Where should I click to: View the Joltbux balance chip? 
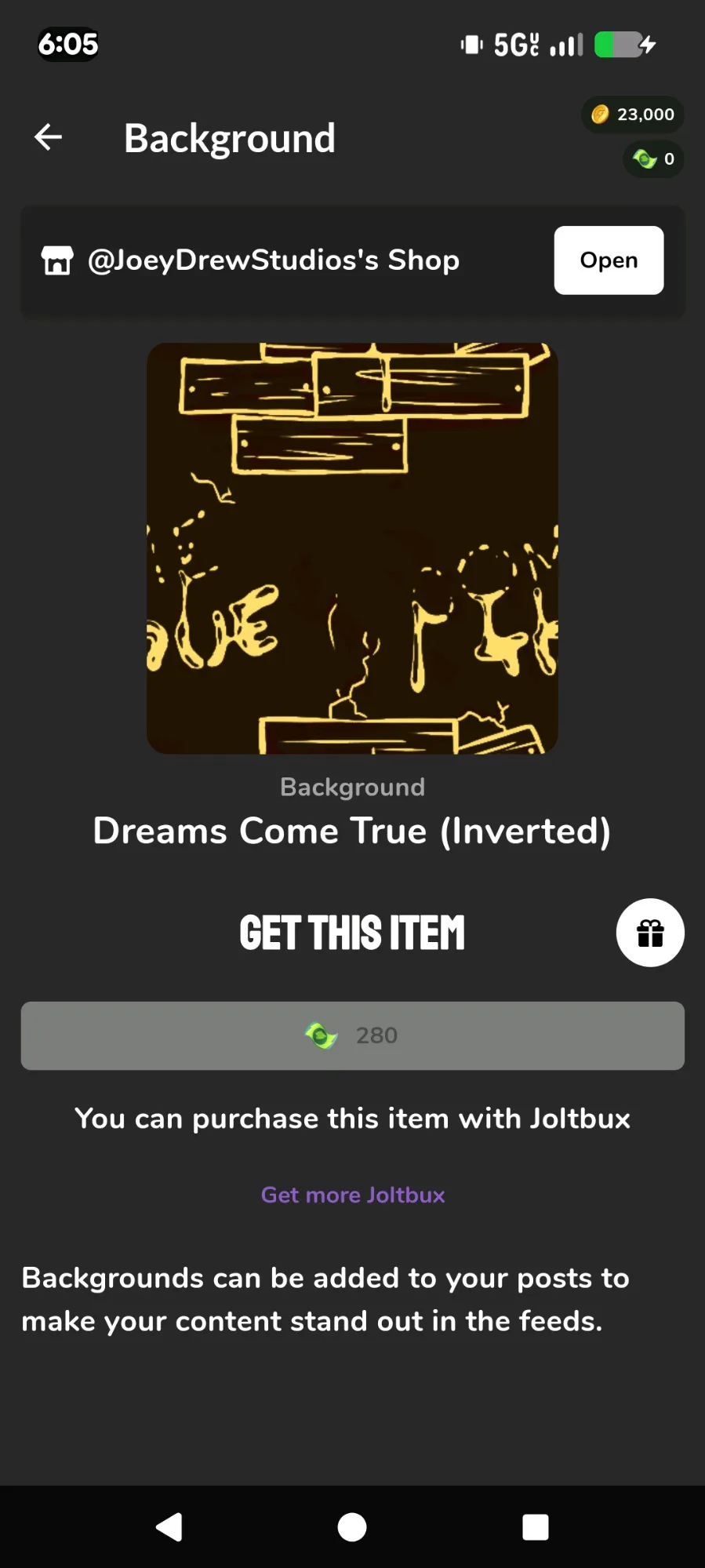[x=653, y=159]
